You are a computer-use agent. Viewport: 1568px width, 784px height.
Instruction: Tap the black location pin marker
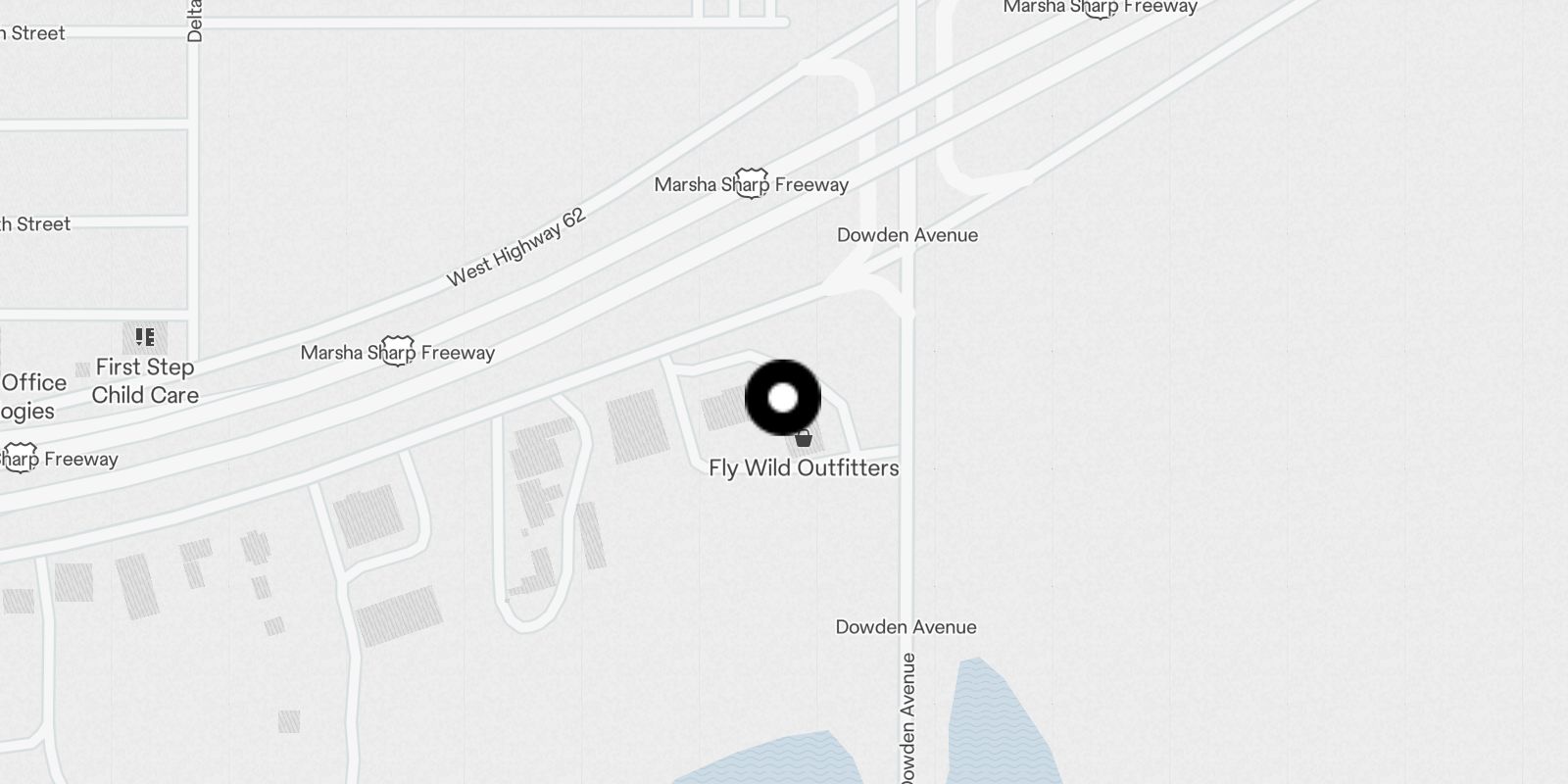(x=783, y=398)
